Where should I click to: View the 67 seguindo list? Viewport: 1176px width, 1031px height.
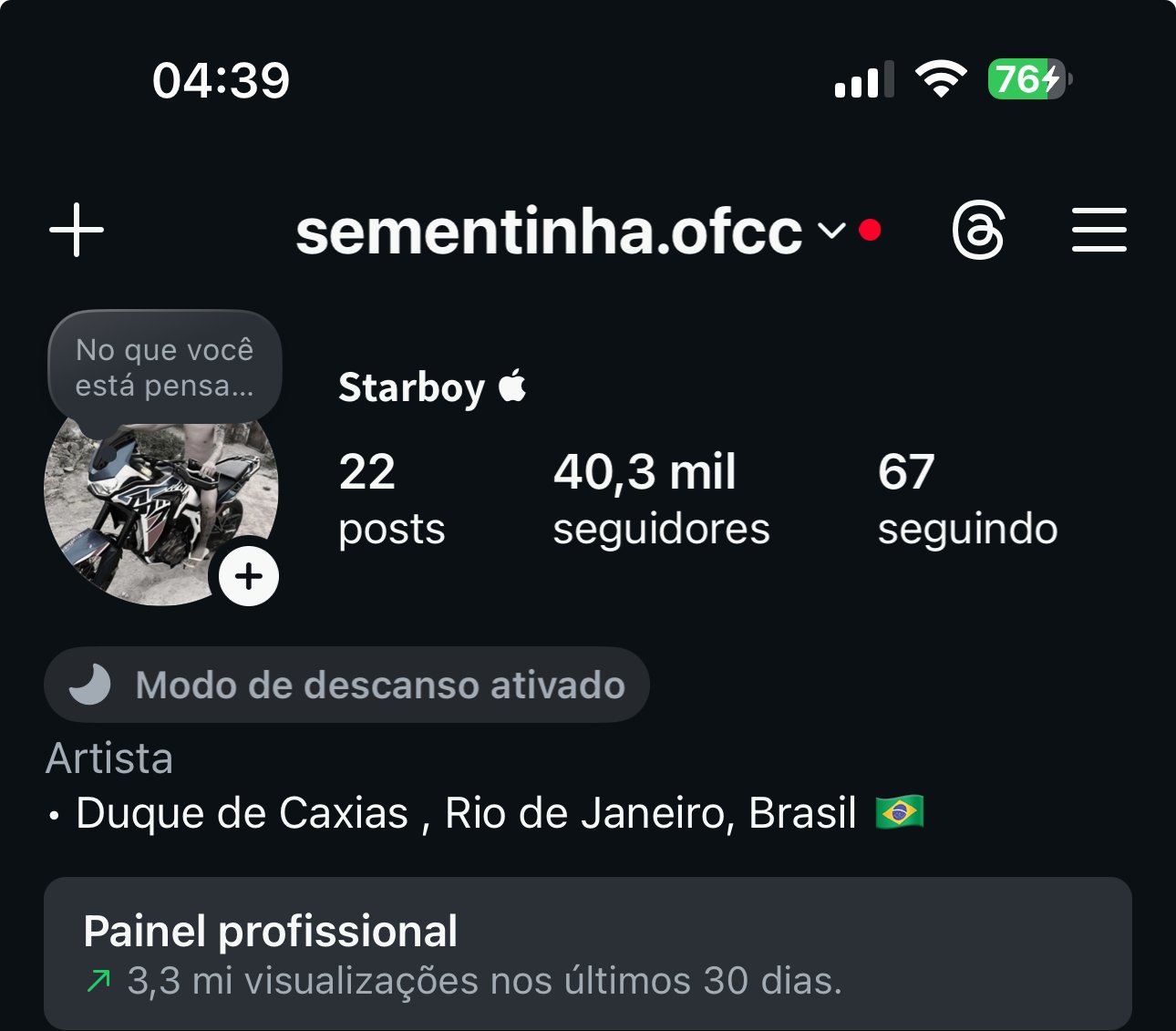point(966,500)
